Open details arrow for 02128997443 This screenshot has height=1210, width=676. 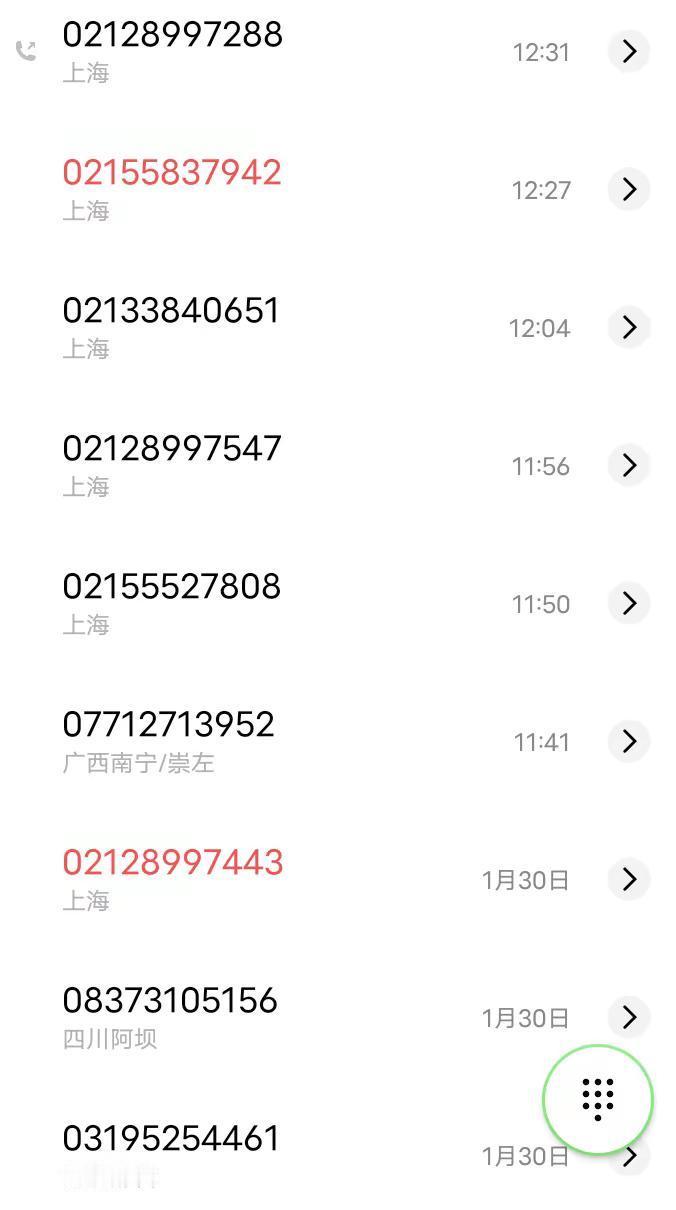tap(629, 879)
